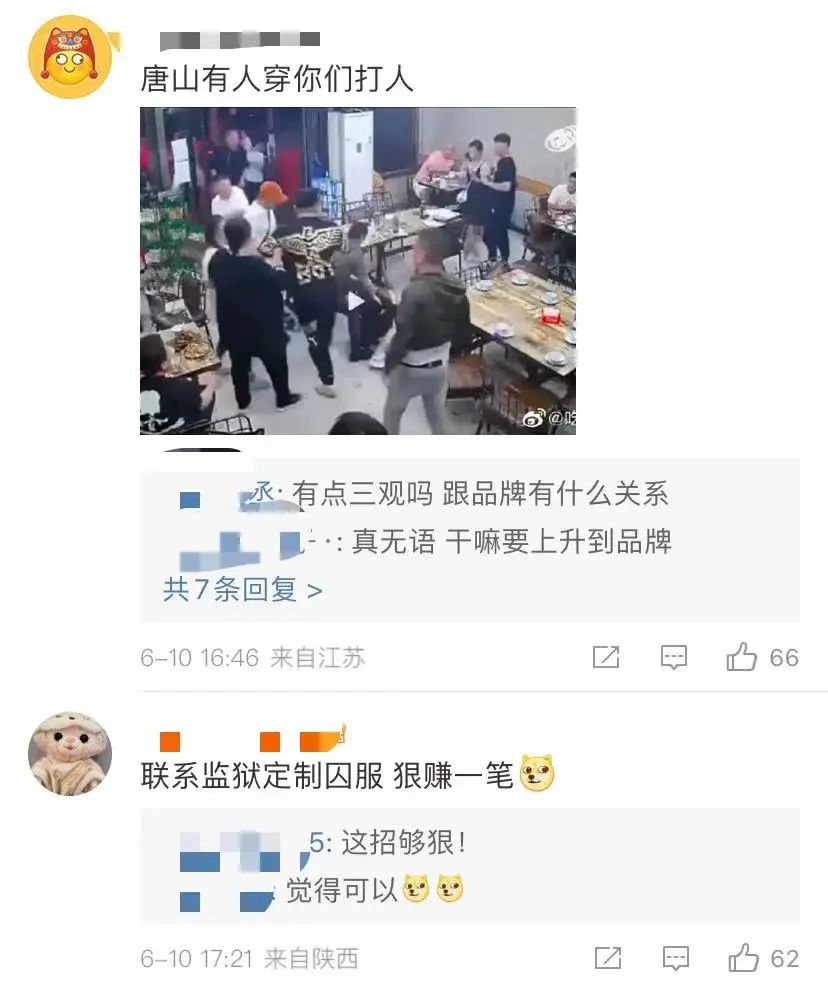The image size is (828, 992).
Task: Like the comment with 66 likes
Action: [742, 657]
